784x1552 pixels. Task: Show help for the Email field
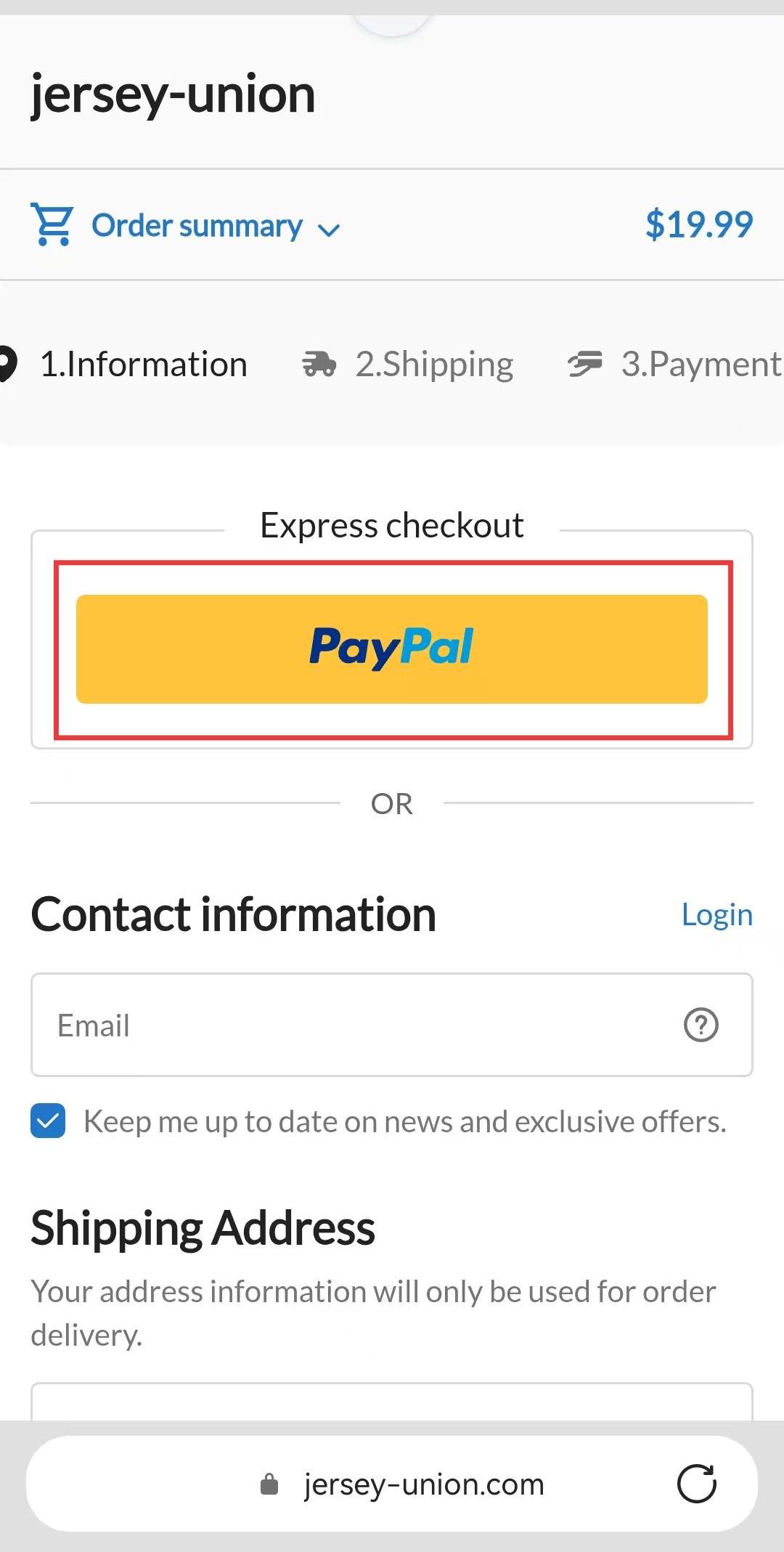point(701,1025)
